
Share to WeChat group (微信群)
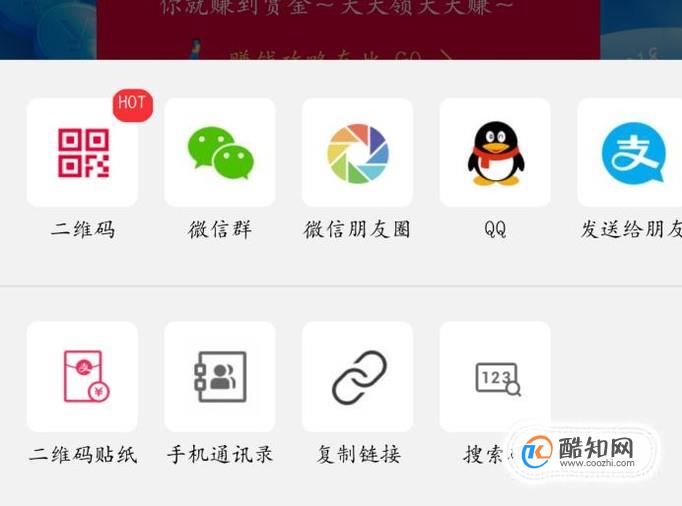(x=220, y=153)
